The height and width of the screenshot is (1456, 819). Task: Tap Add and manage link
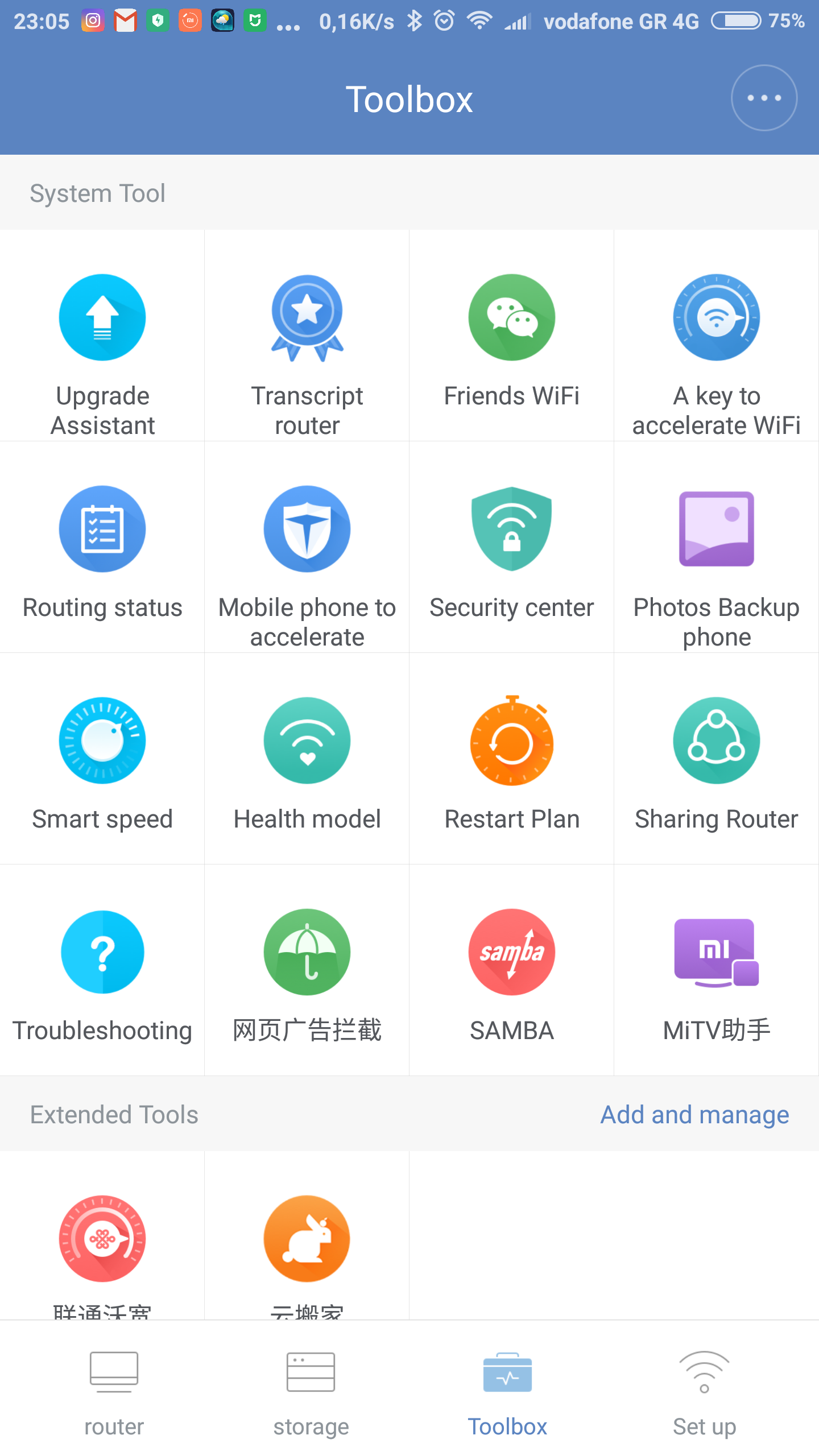694,1115
